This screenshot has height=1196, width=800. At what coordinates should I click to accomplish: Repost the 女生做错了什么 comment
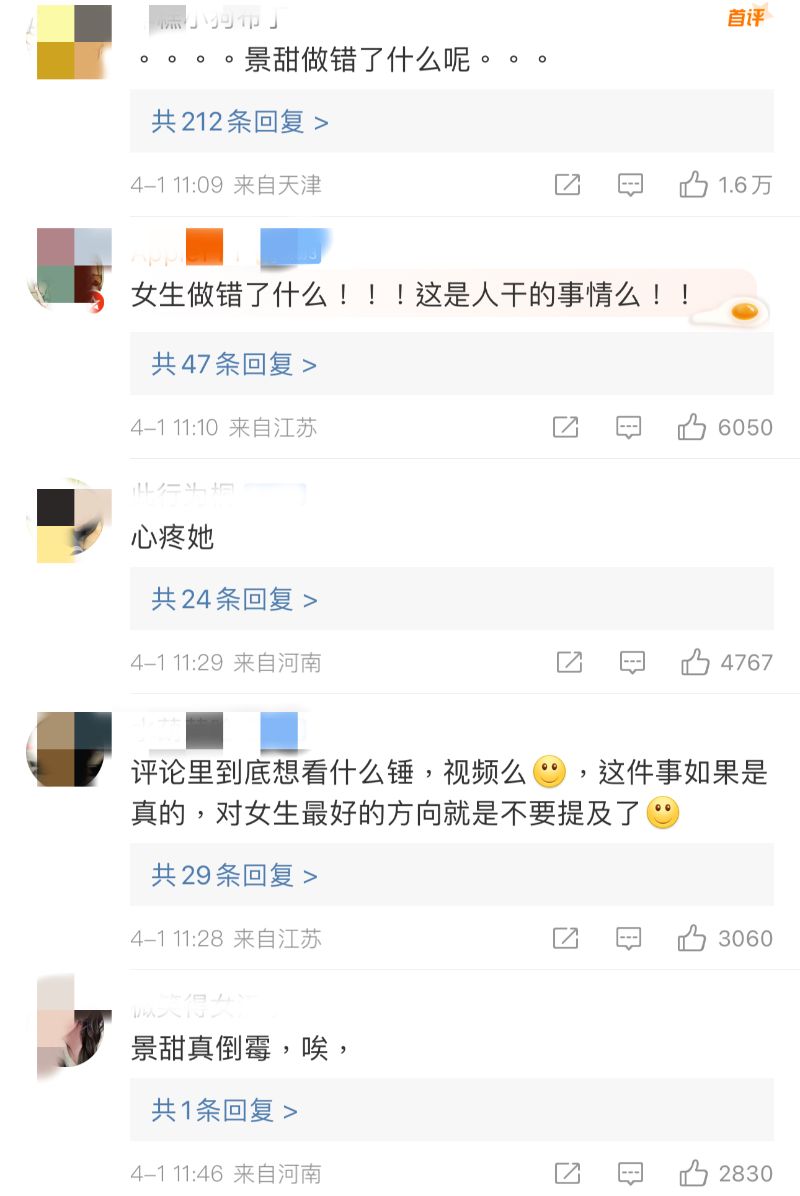pos(565,428)
